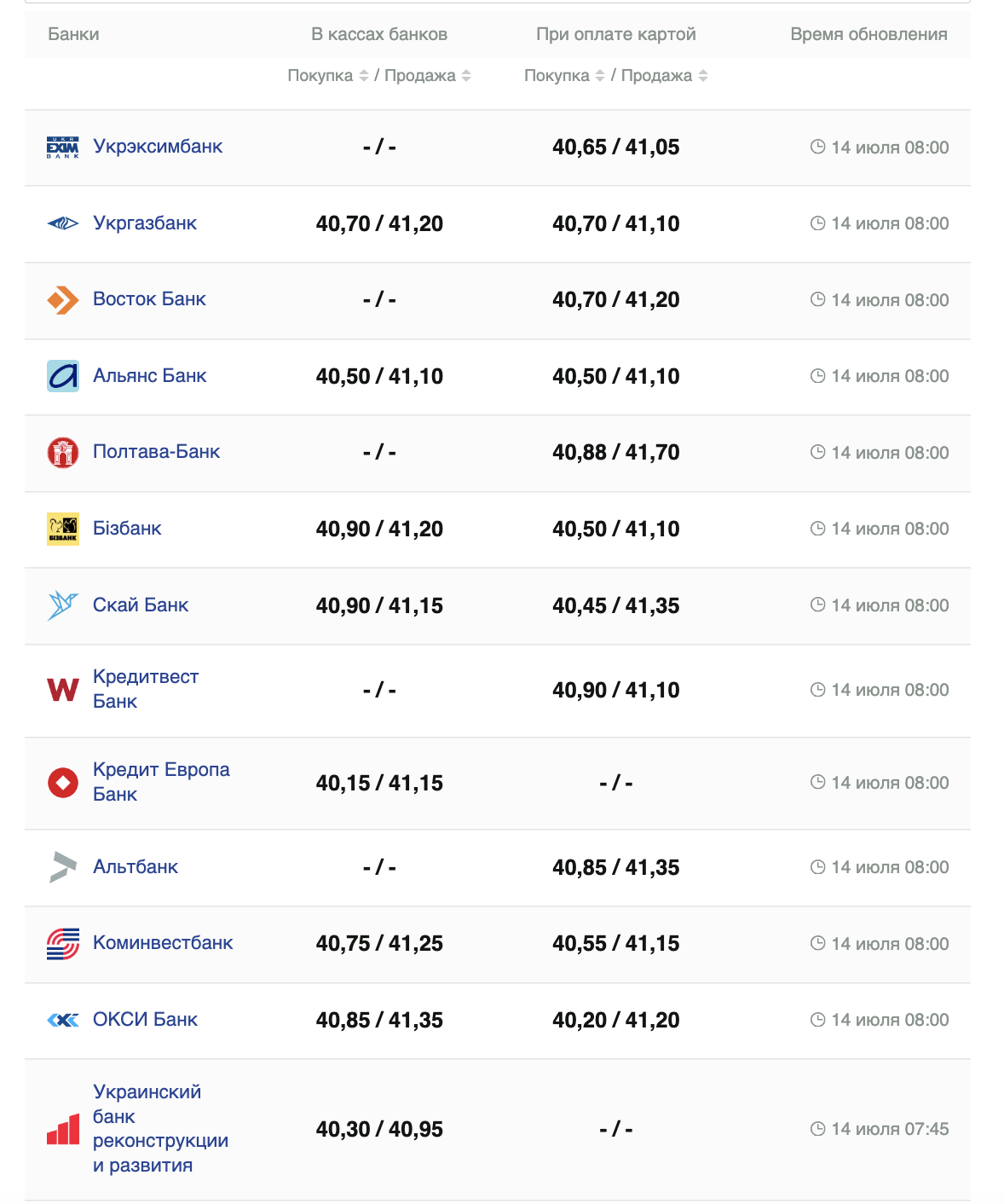
Task: Open the Укргазбанк bank link
Action: click(x=145, y=223)
